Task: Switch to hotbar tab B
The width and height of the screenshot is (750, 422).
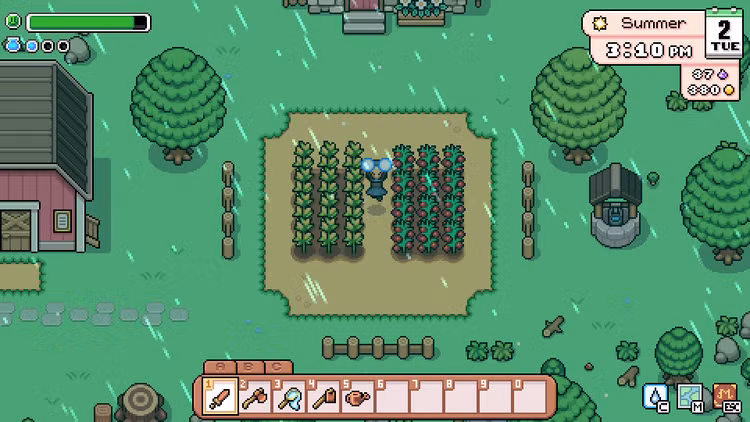Action: 248,367
